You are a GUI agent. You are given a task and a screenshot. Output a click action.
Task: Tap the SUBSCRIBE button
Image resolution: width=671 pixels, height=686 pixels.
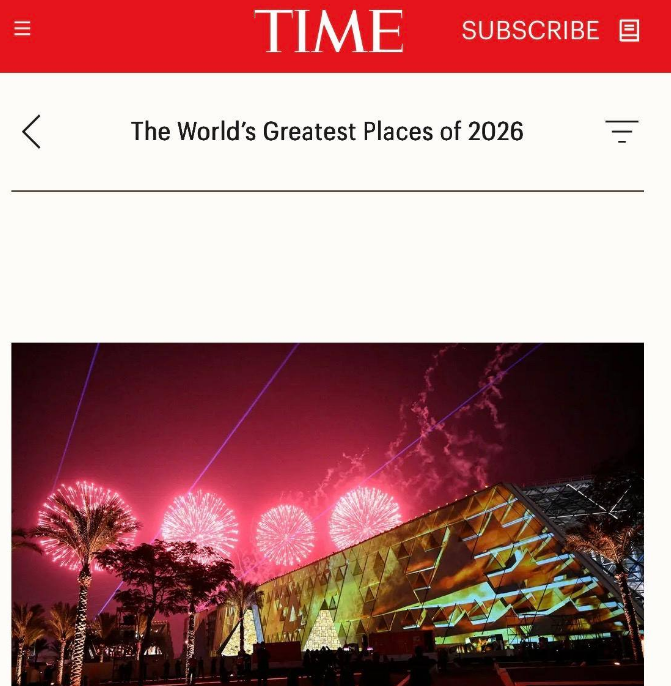point(530,31)
